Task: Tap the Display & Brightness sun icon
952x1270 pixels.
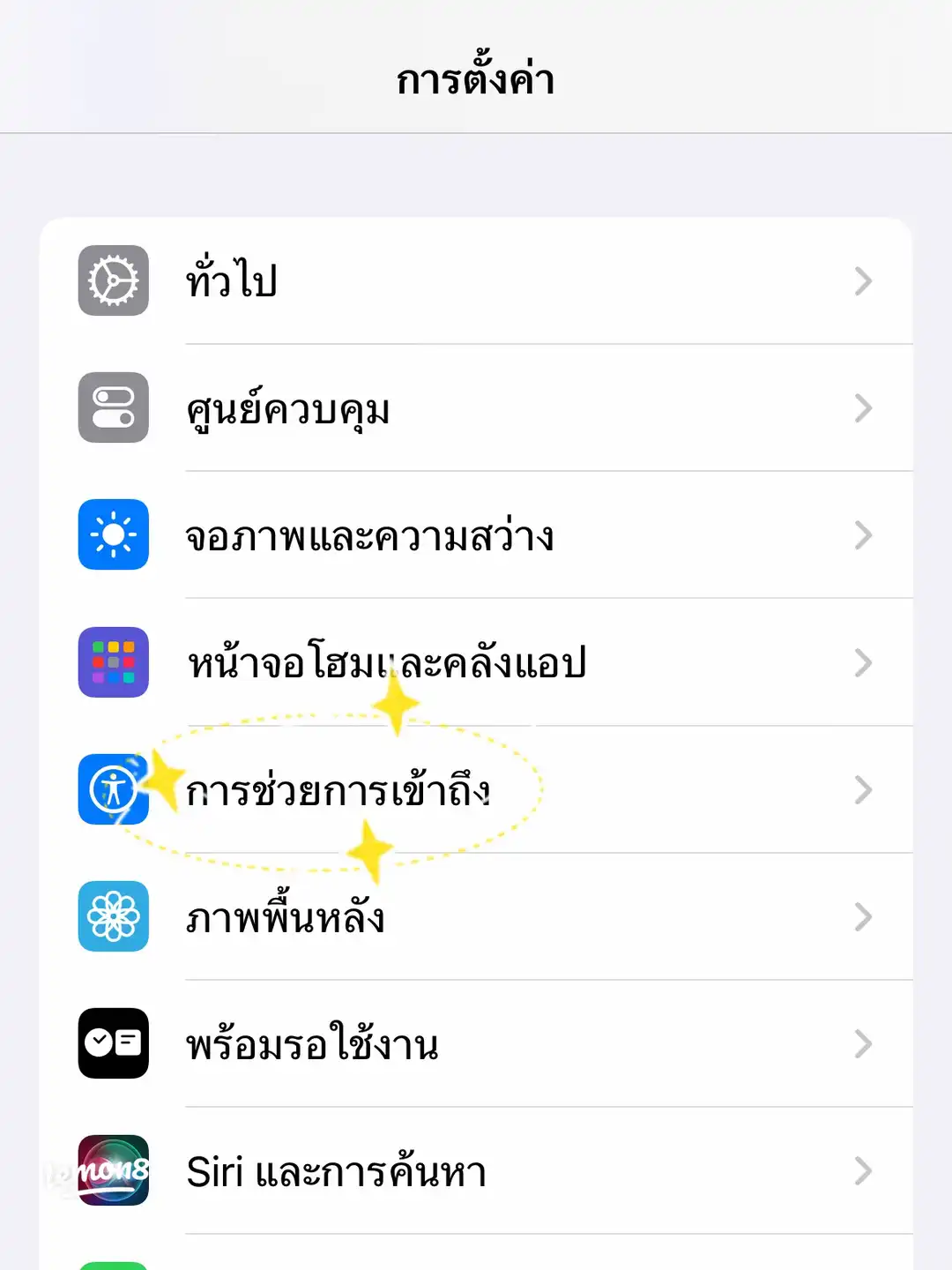Action: click(x=113, y=535)
